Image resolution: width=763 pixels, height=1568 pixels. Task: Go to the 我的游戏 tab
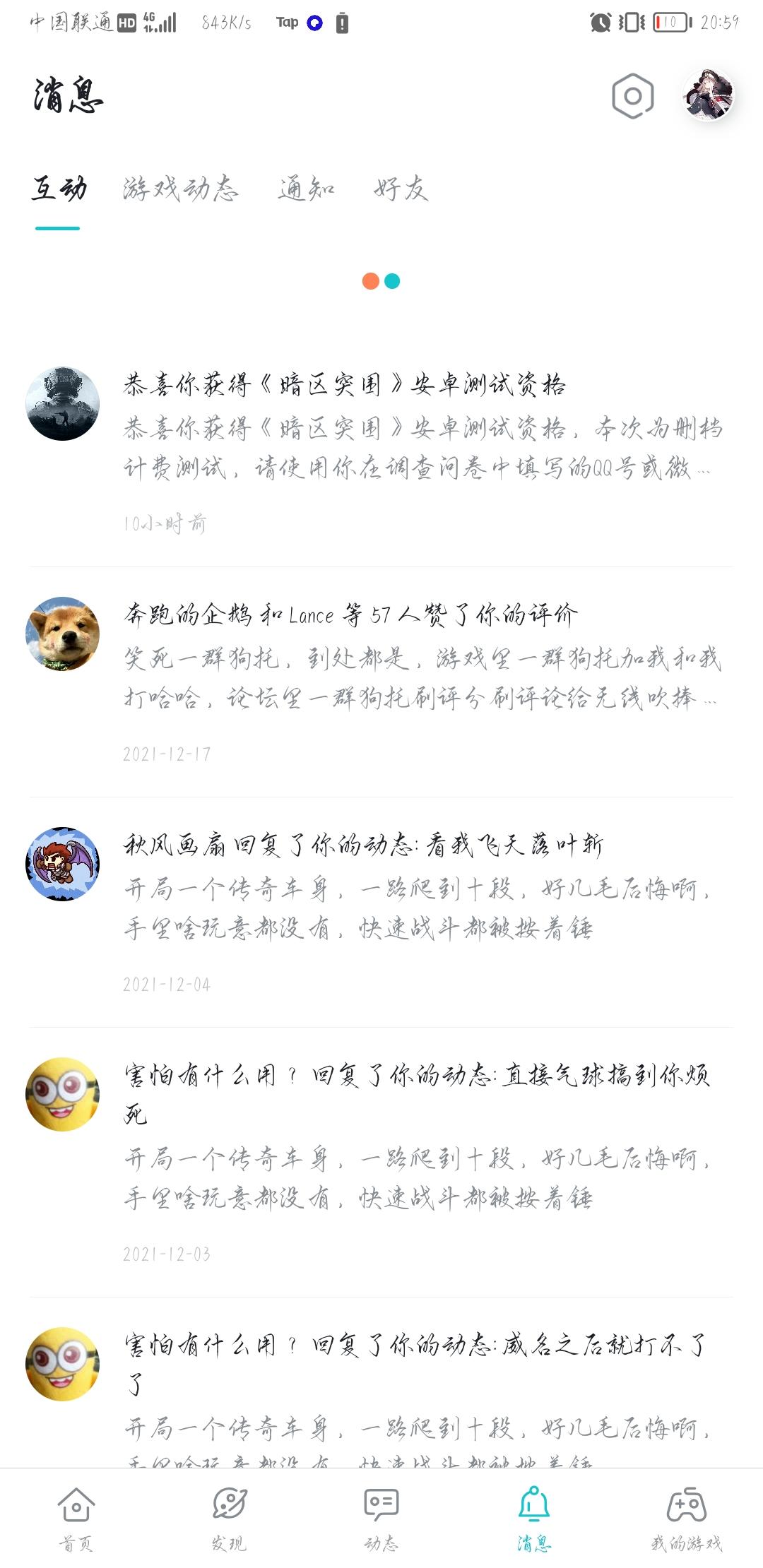point(687,1517)
